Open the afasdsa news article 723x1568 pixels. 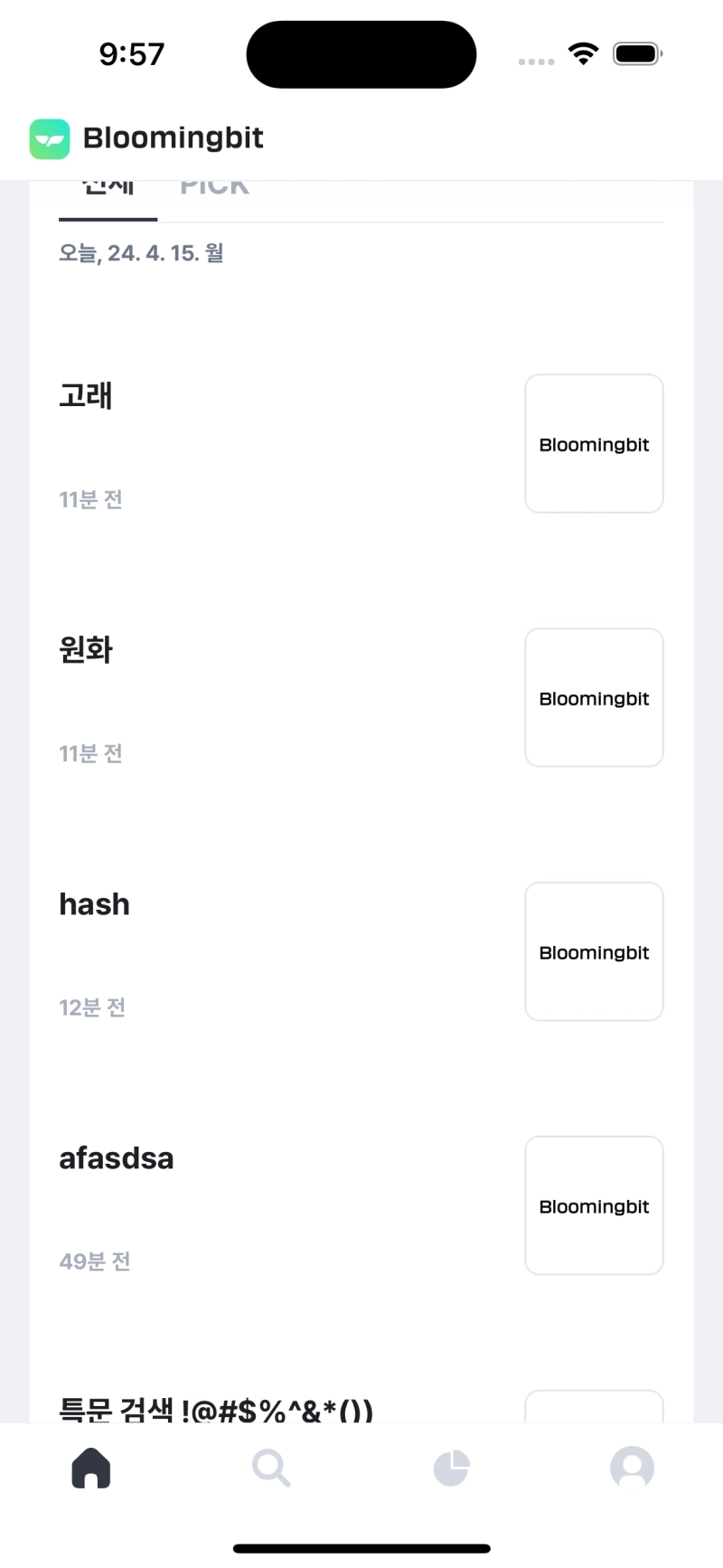click(x=116, y=1158)
